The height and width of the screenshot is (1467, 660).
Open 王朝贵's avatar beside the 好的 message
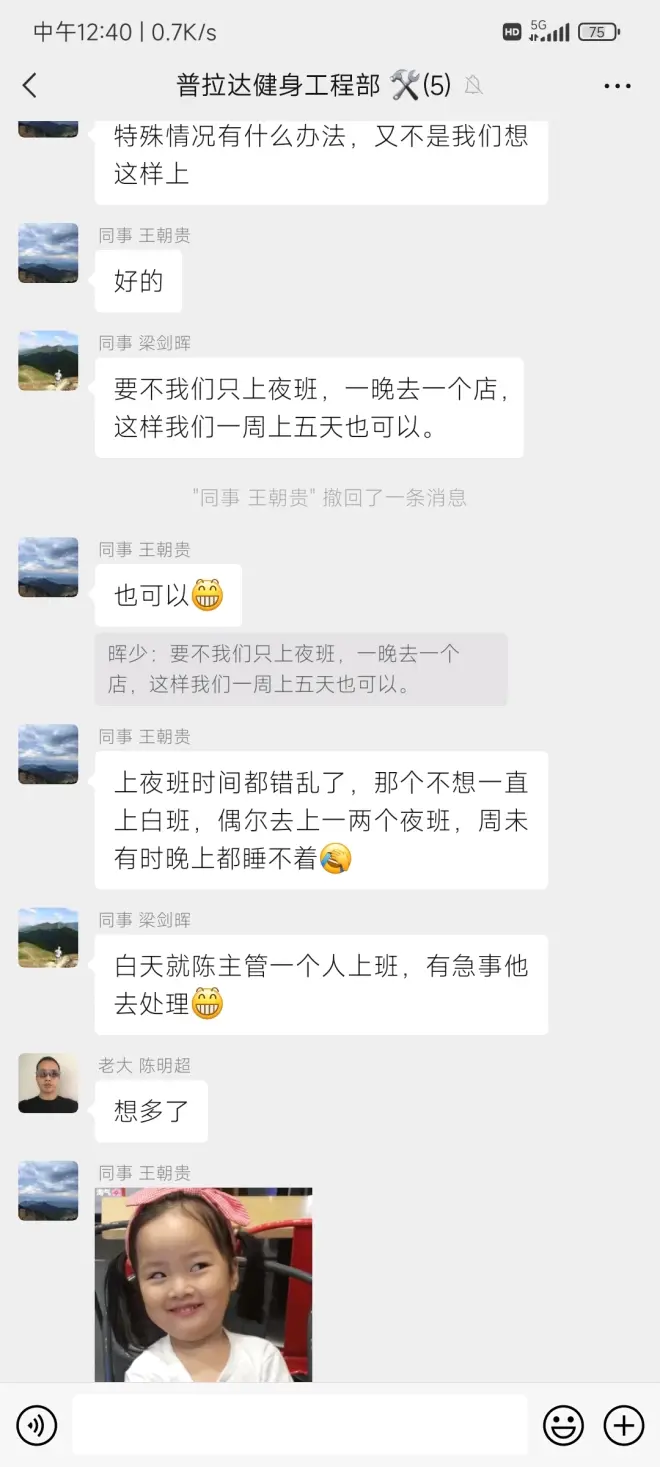click(48, 253)
